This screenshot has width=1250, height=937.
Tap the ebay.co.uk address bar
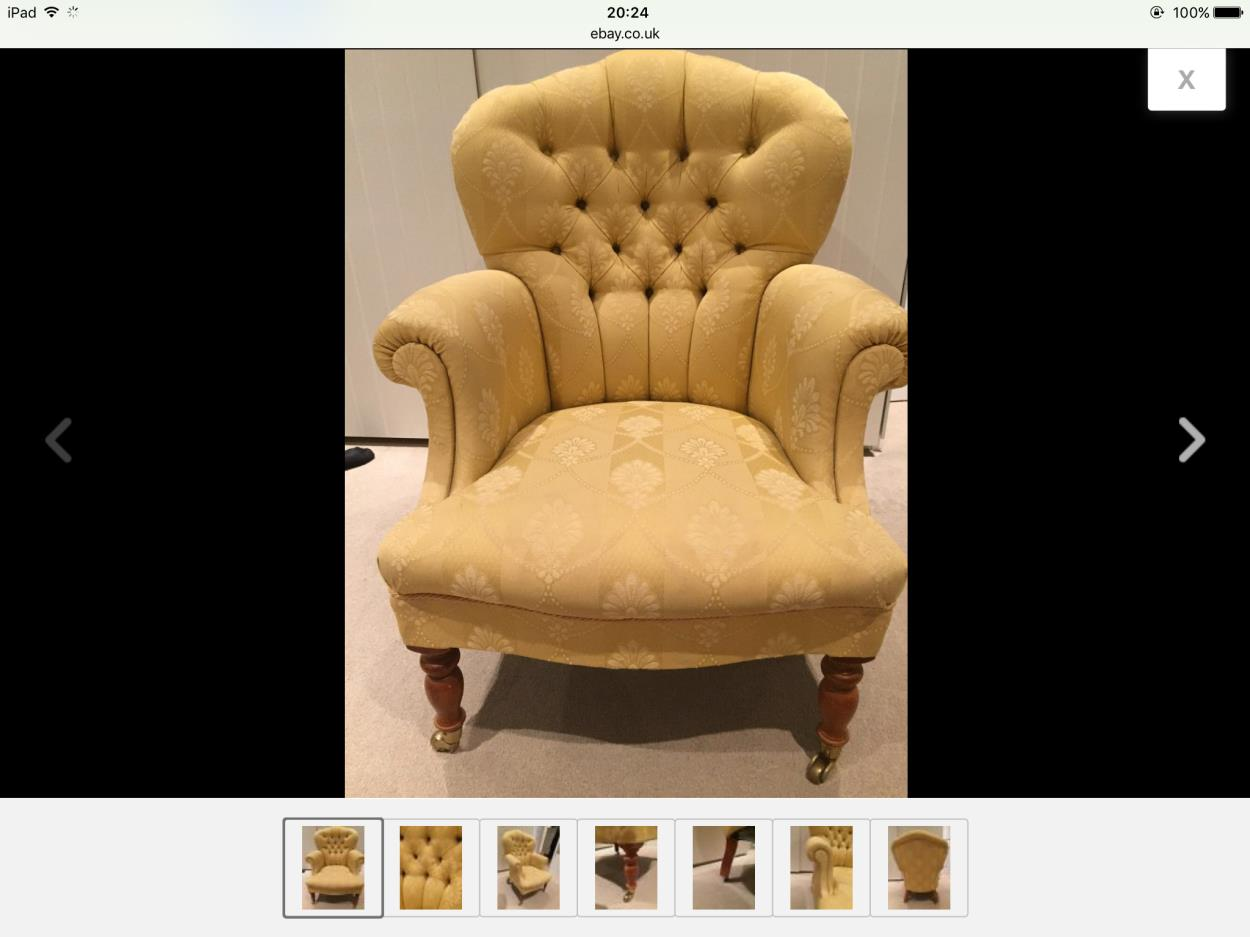click(625, 33)
